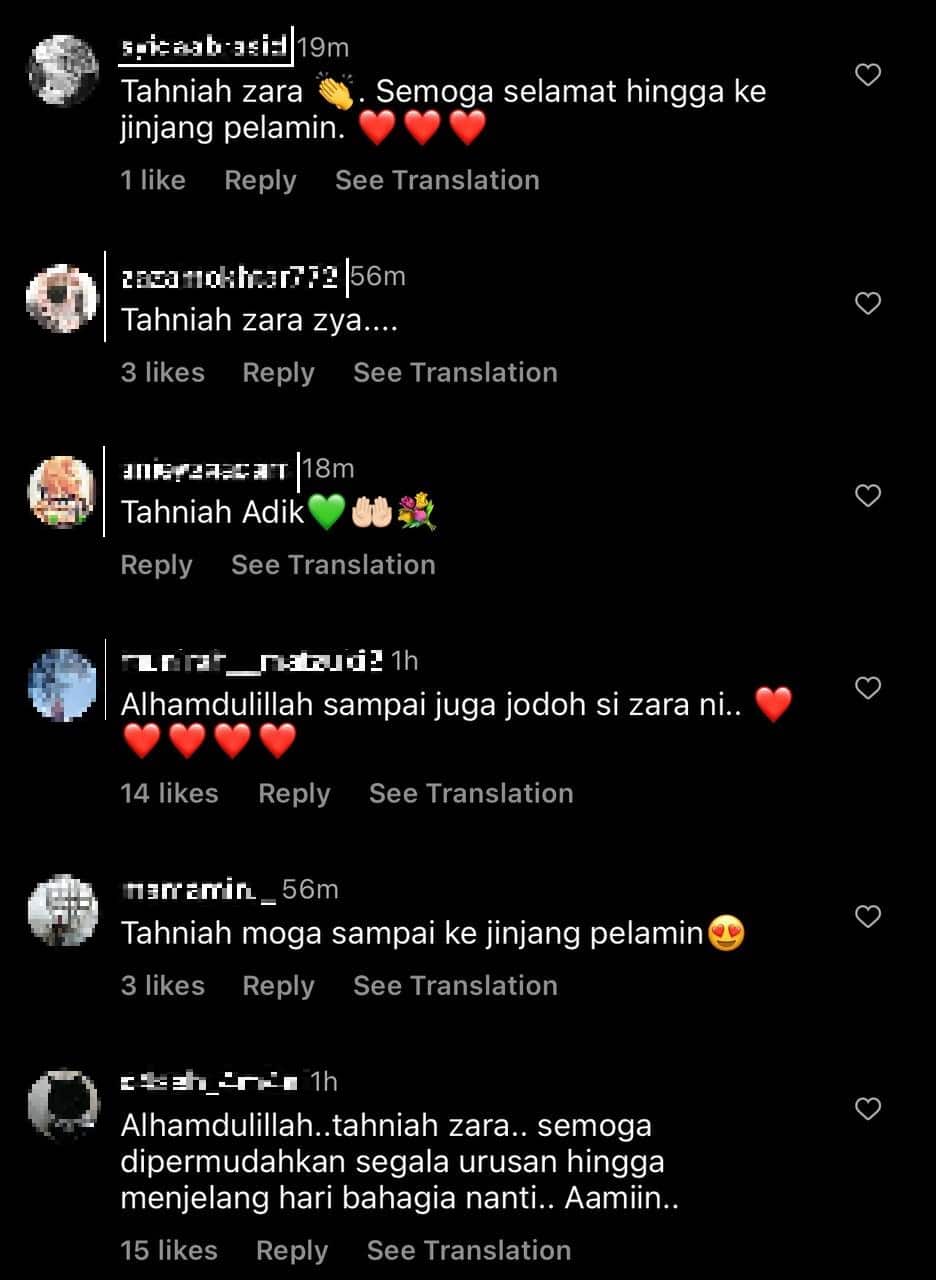See translation of the 'semoga dipermudahkan segala urusan' comment
Image resolution: width=936 pixels, height=1280 pixels.
point(469,1250)
